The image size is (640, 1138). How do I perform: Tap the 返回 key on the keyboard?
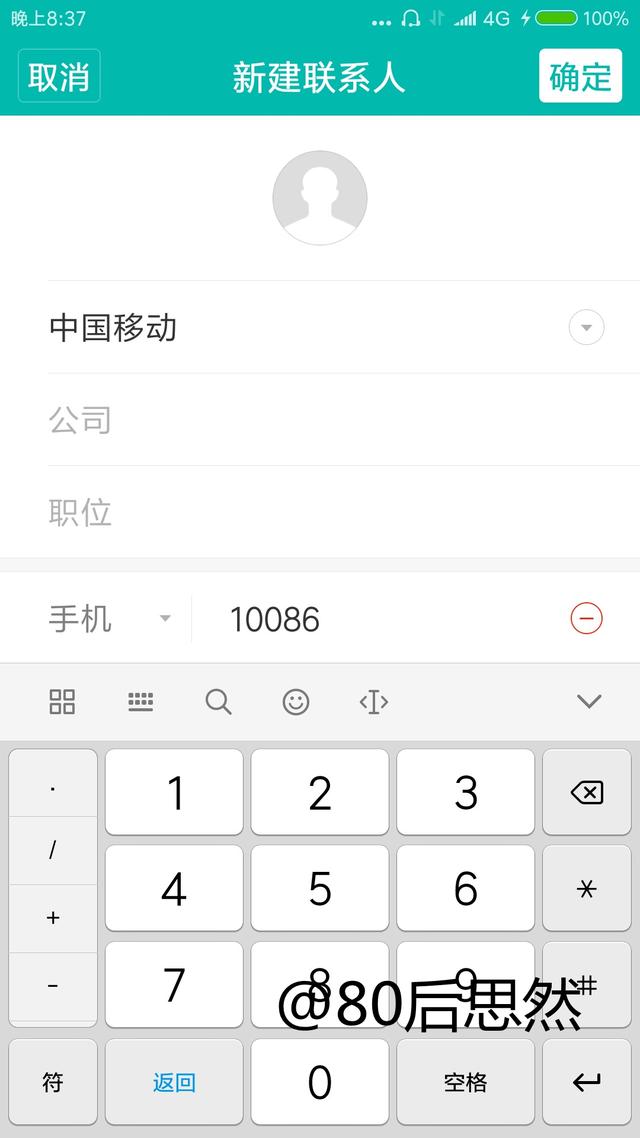(x=174, y=1082)
